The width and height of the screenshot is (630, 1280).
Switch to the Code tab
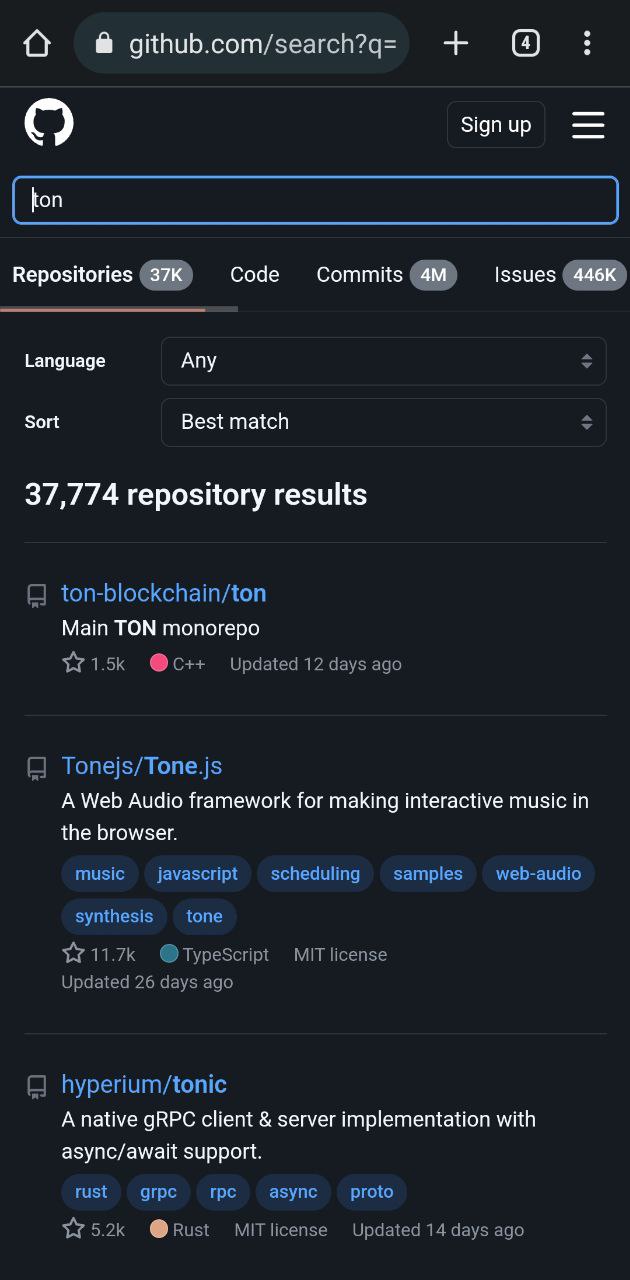pyautogui.click(x=255, y=275)
